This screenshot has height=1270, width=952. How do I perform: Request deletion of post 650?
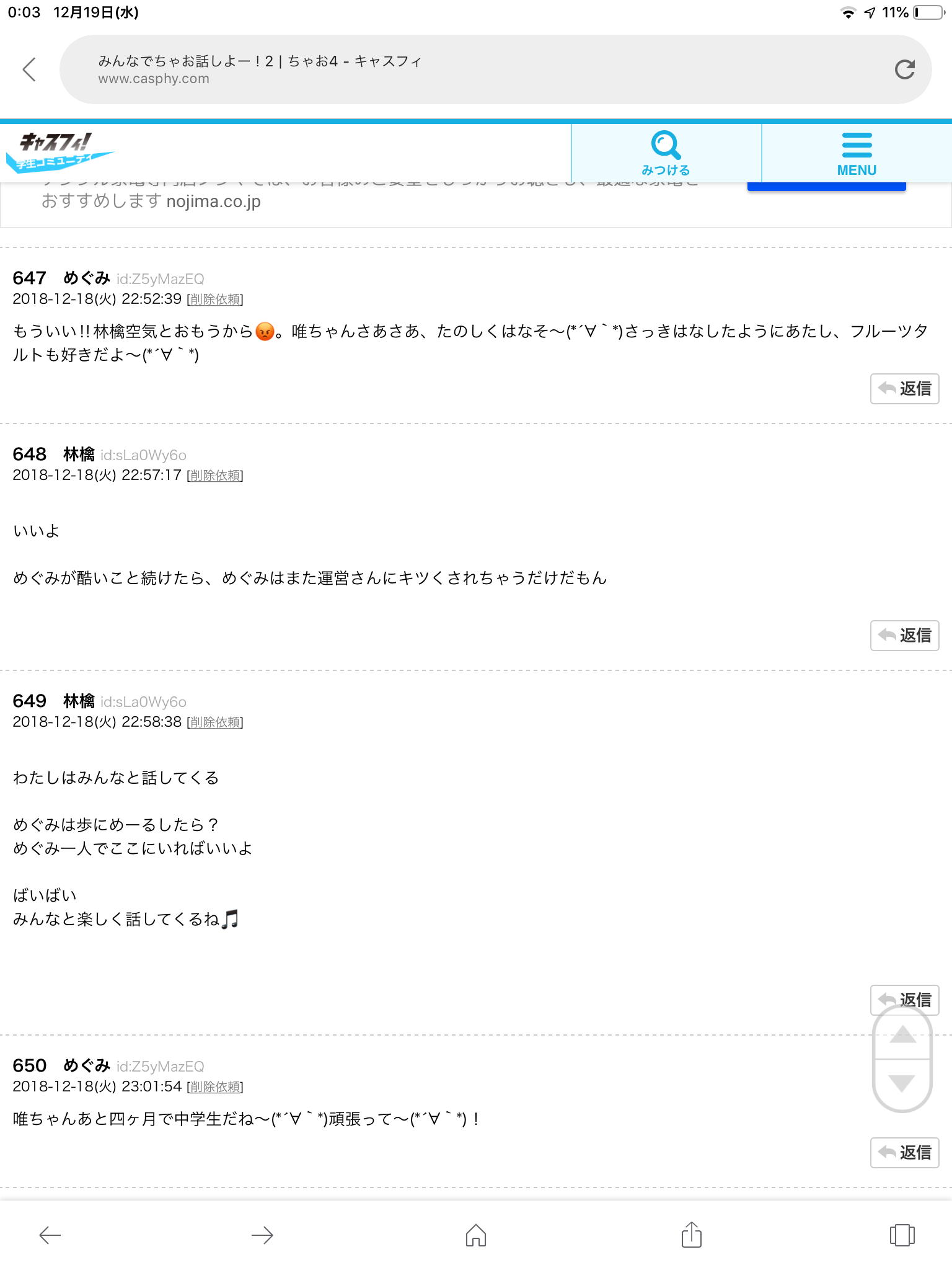215,1087
